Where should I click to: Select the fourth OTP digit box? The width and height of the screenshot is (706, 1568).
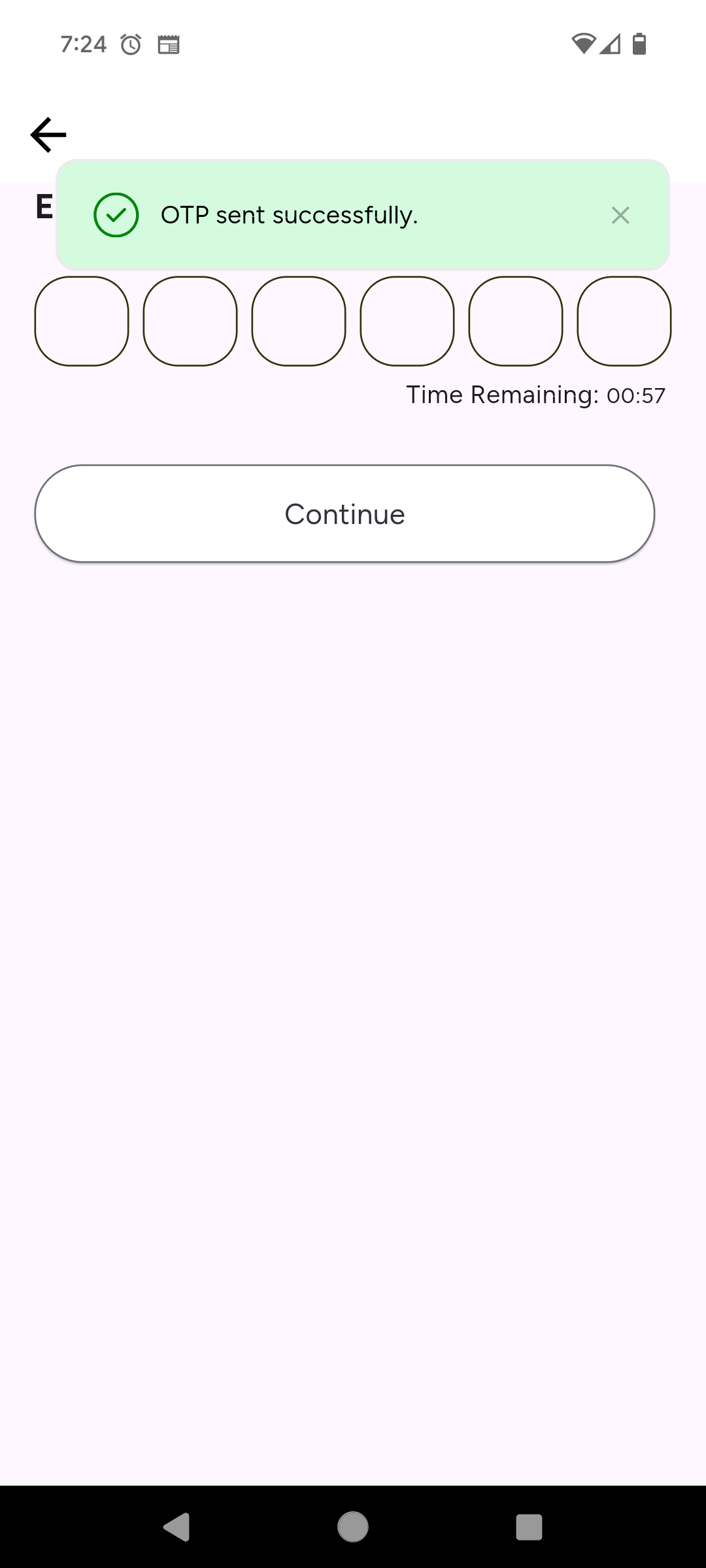407,321
